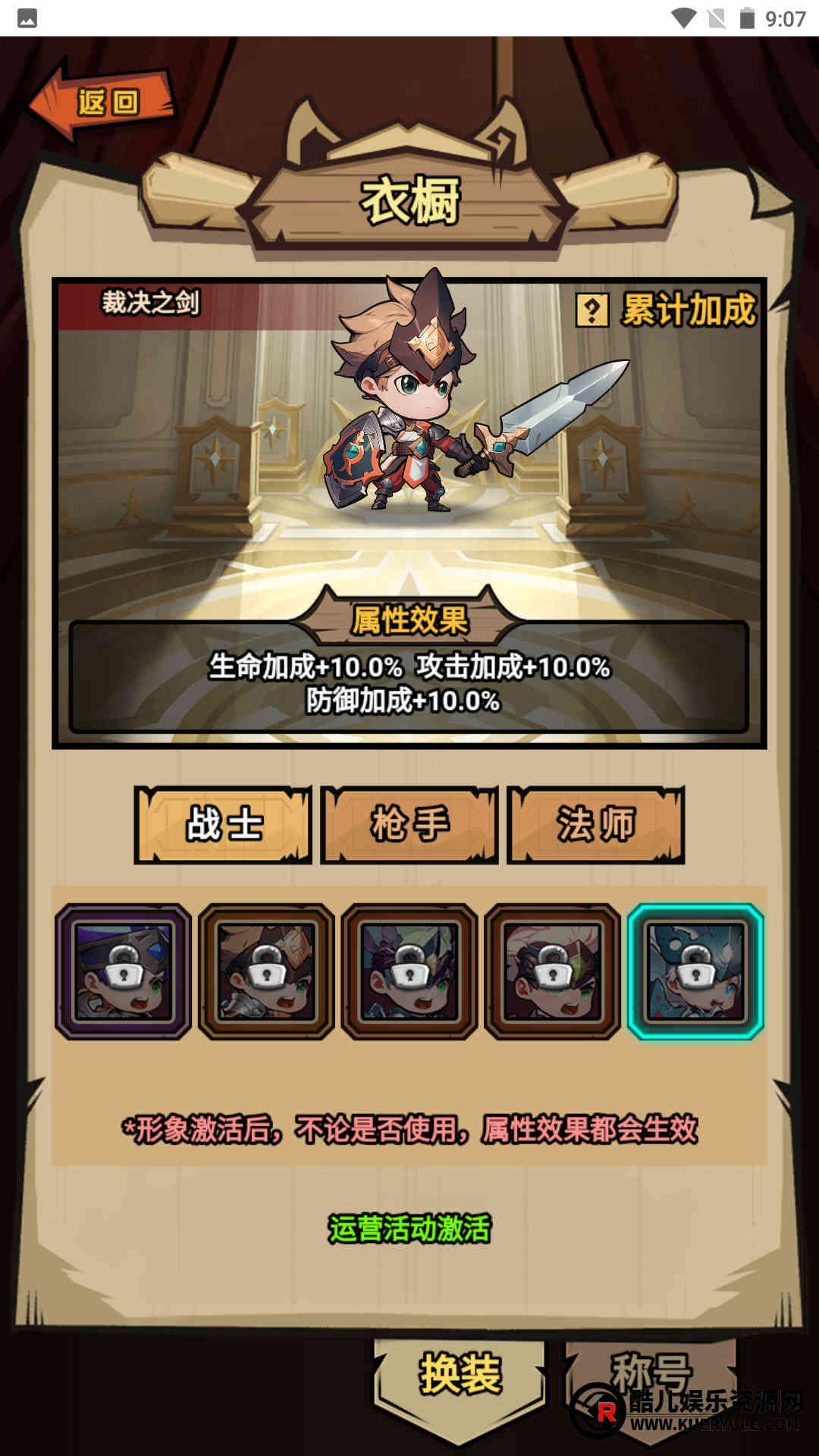Switch to the 法师 class tab
Viewport: 819px width, 1456px height.
[596, 824]
